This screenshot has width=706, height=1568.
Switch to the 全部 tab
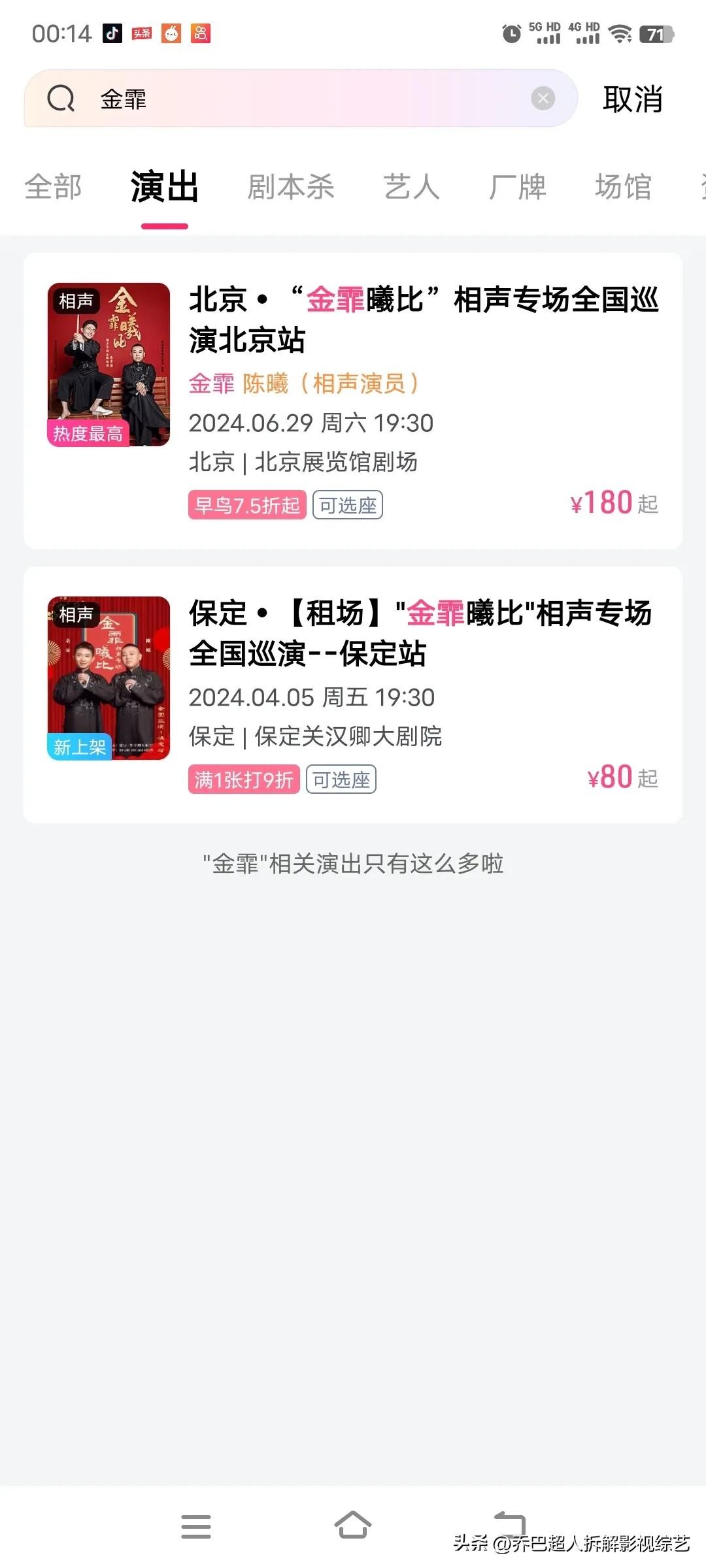click(53, 187)
